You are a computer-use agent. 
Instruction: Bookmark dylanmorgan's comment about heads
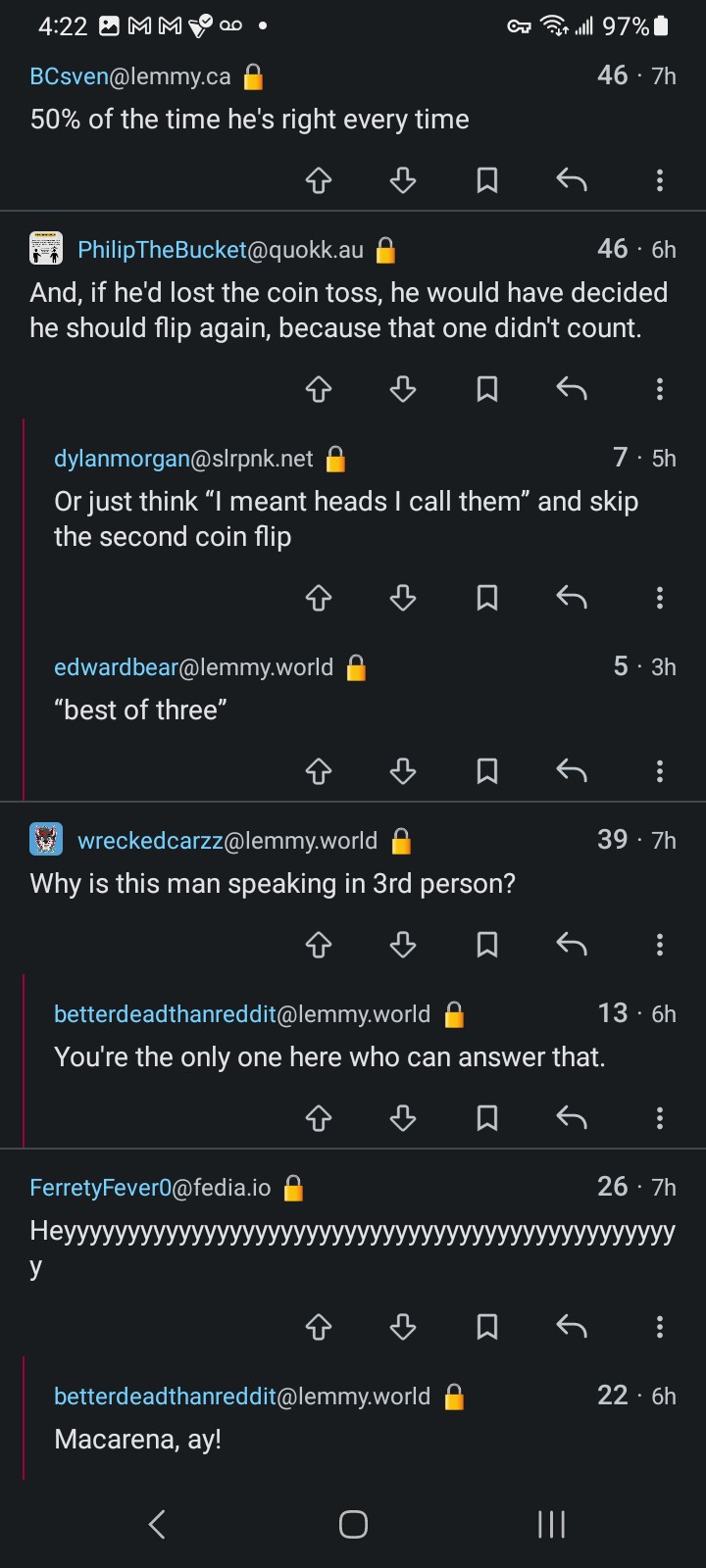(487, 598)
